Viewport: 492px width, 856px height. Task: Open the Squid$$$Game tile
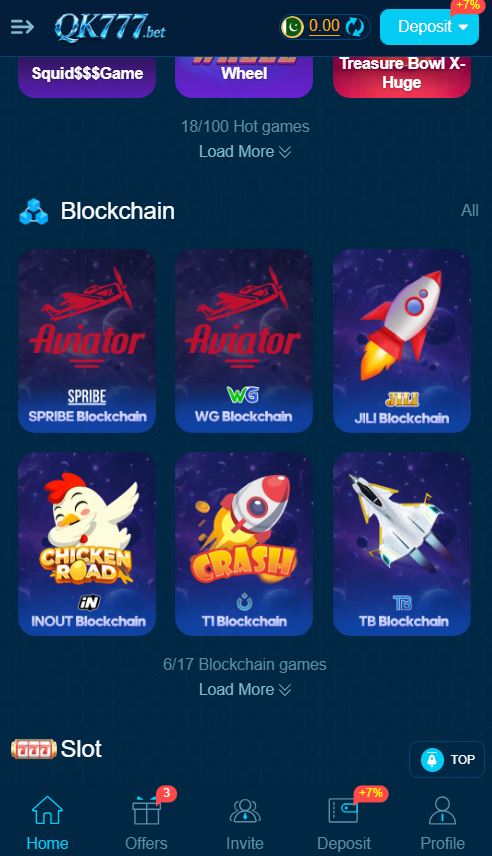tap(87, 76)
